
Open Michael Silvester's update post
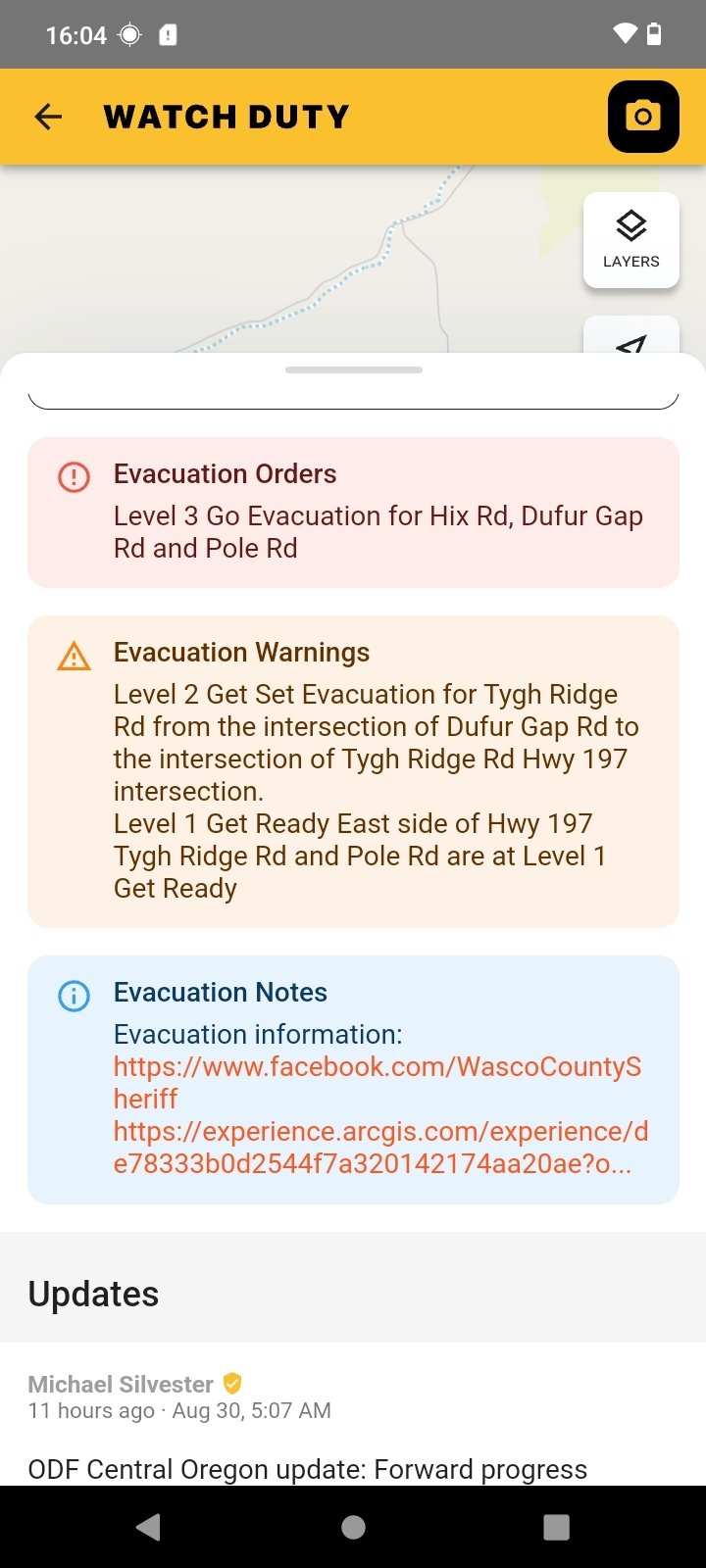point(353,1426)
